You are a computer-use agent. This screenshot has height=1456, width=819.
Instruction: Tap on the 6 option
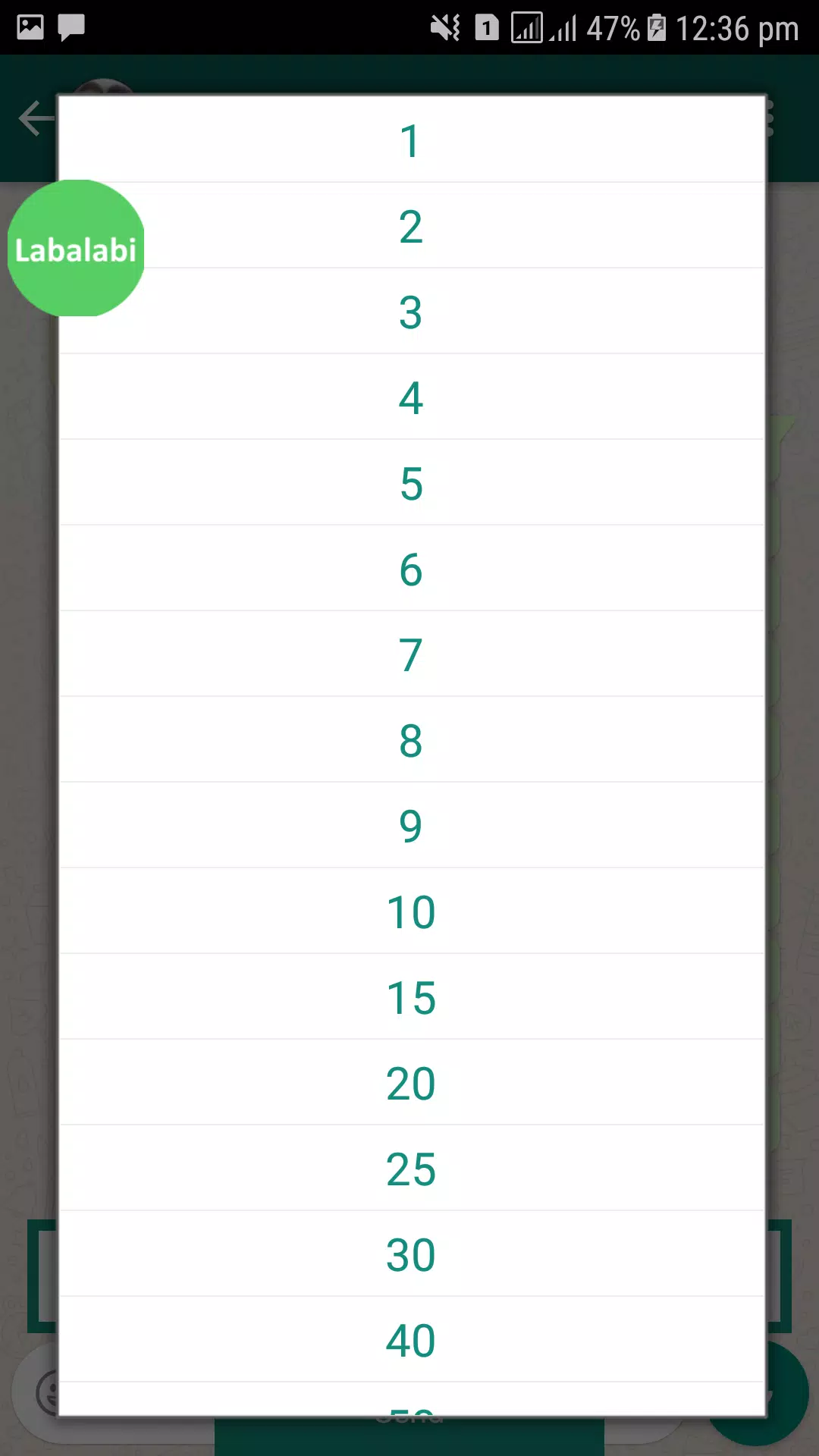411,570
